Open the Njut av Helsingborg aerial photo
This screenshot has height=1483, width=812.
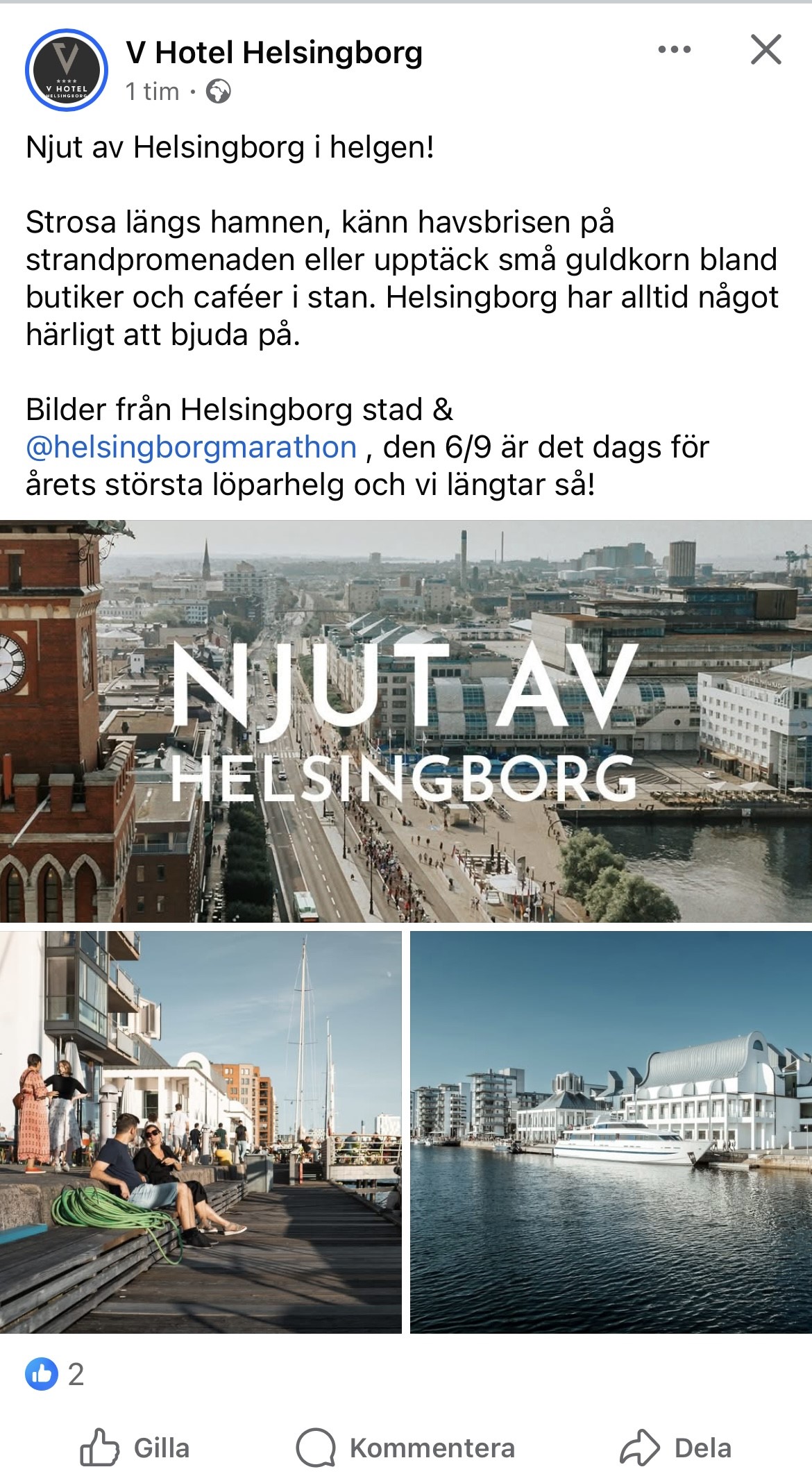point(406,721)
